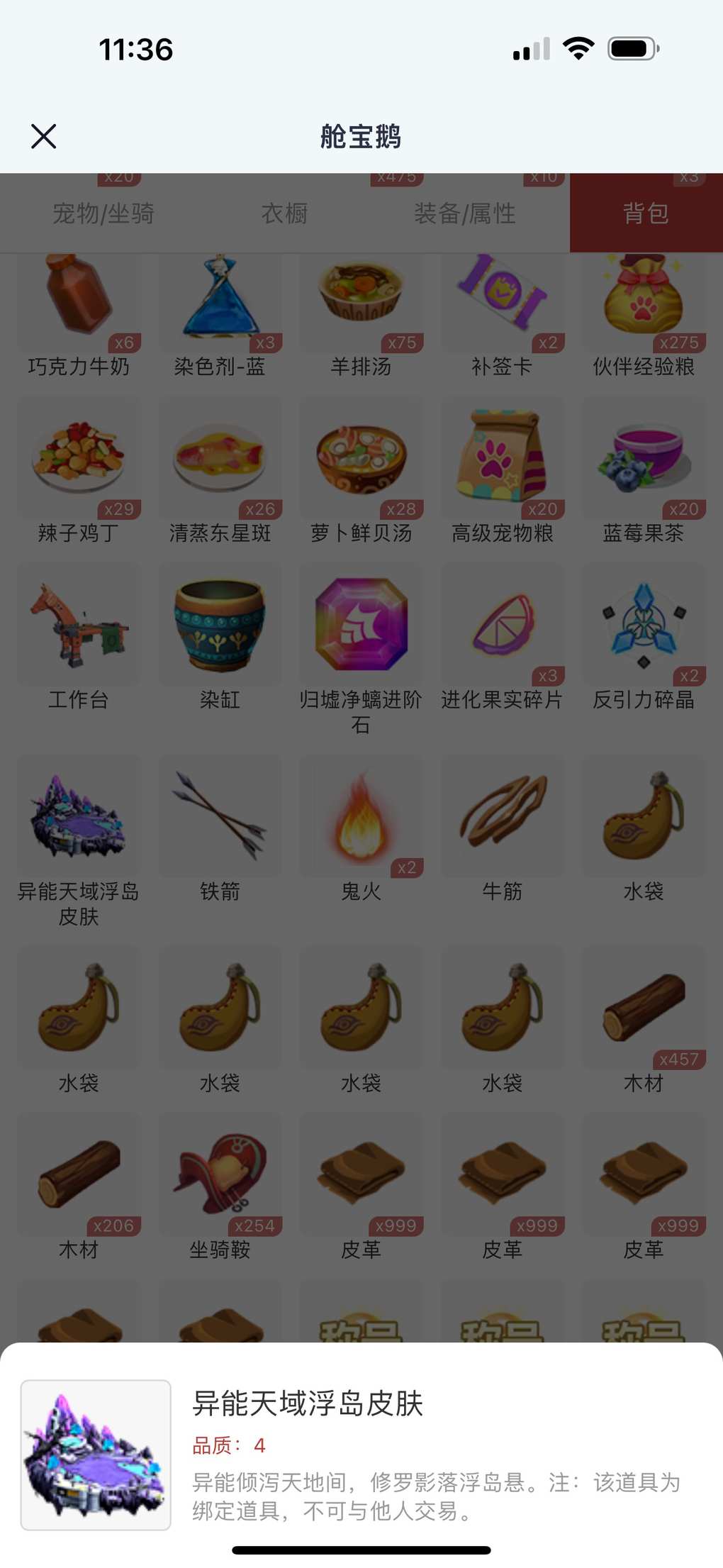Close the 舱宝鹅 page
Screen dimensions: 723x1568
point(43,136)
